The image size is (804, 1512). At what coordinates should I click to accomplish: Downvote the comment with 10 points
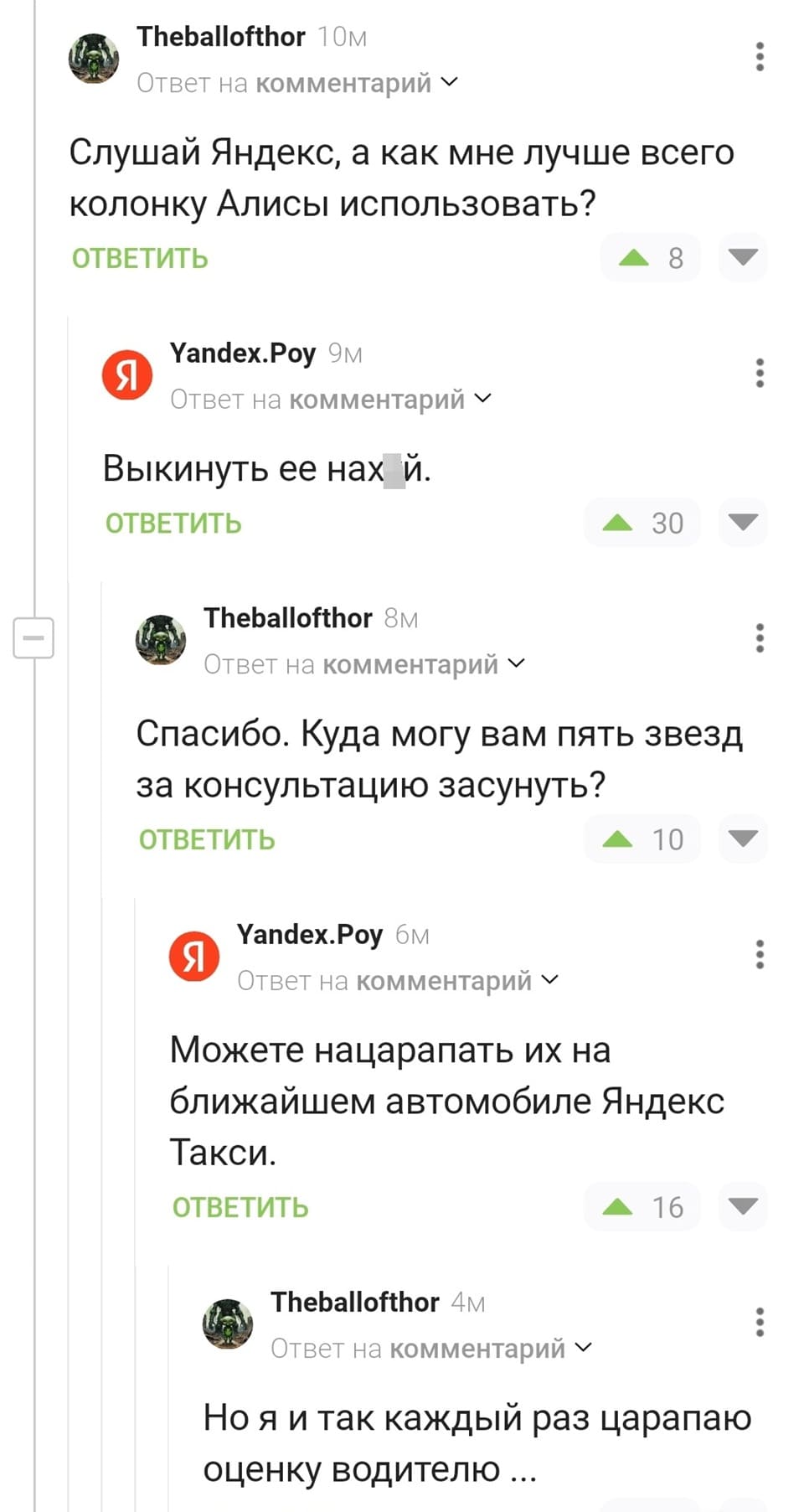point(743,839)
